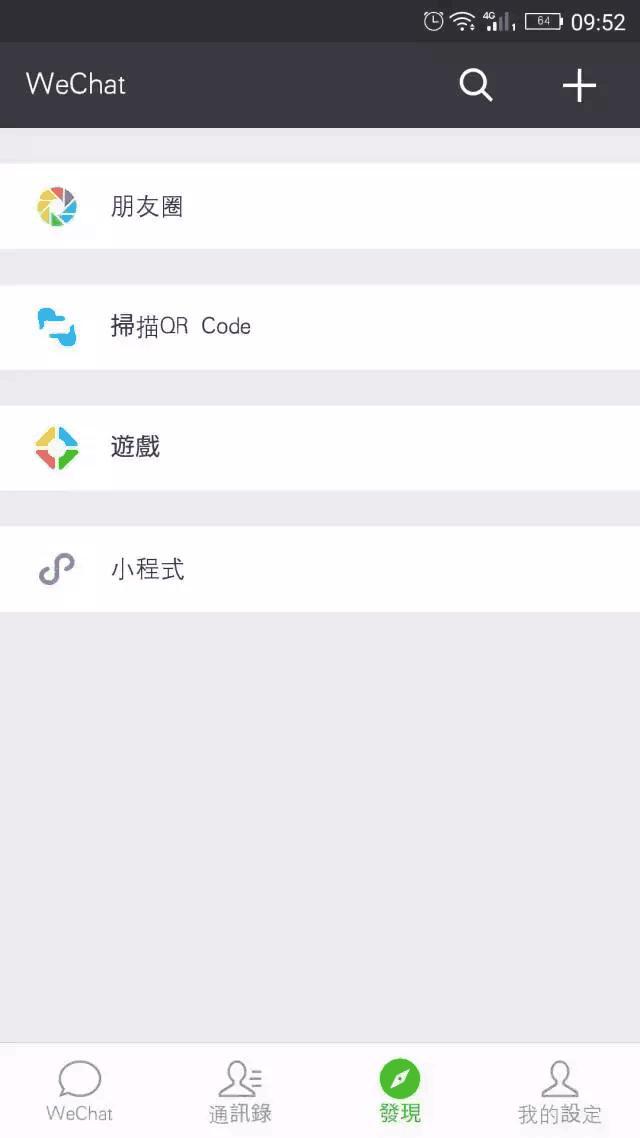640x1138 pixels.
Task: Open 掃描QR Code scanner
Action: click(320, 327)
